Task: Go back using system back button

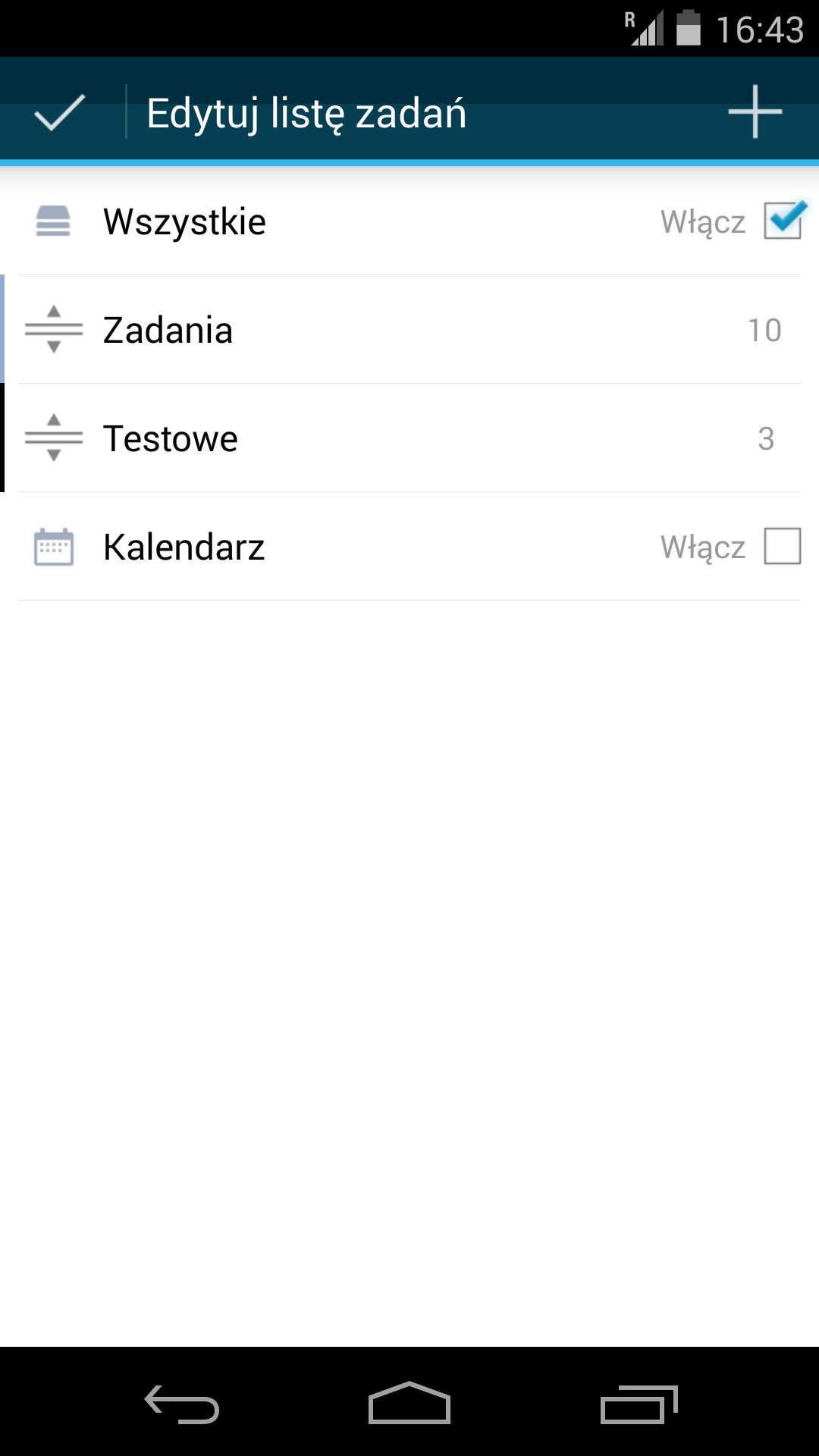Action: (x=182, y=1404)
